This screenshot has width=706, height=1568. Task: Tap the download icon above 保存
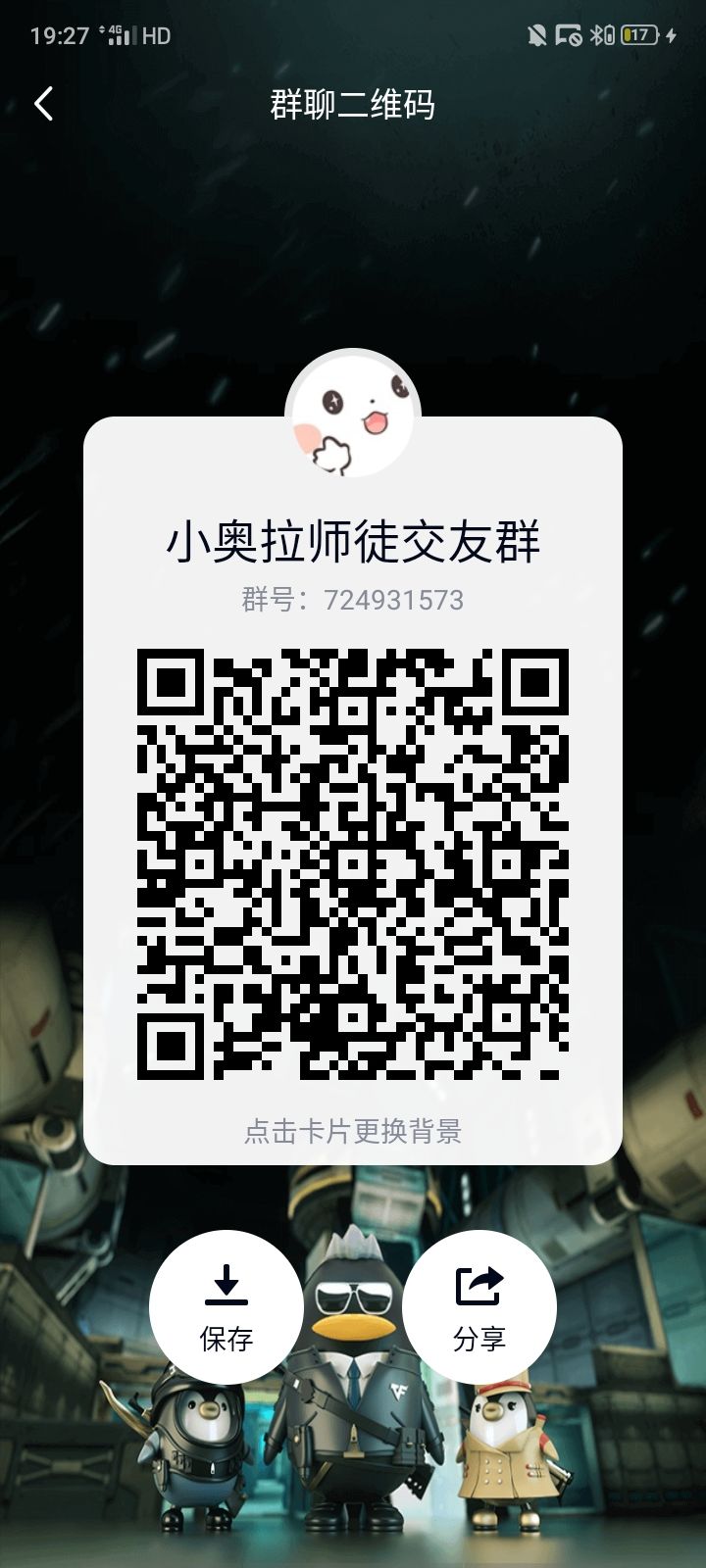227,1286
